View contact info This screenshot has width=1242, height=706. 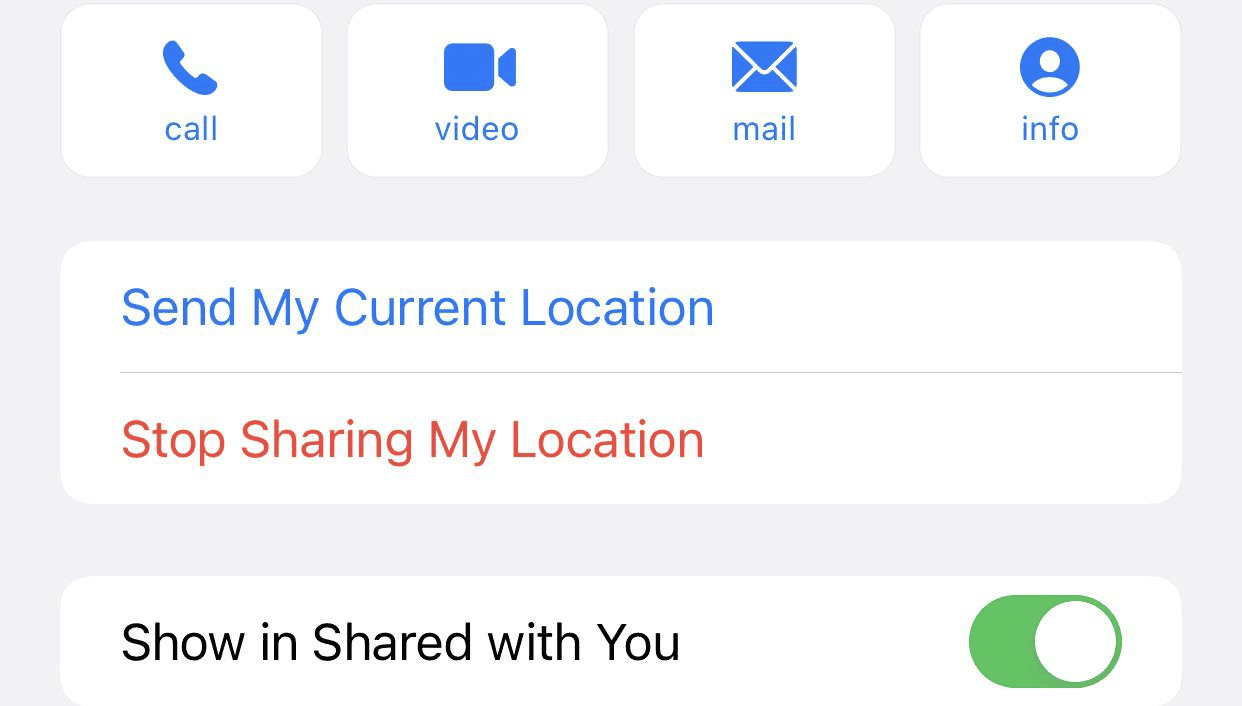(x=1050, y=91)
